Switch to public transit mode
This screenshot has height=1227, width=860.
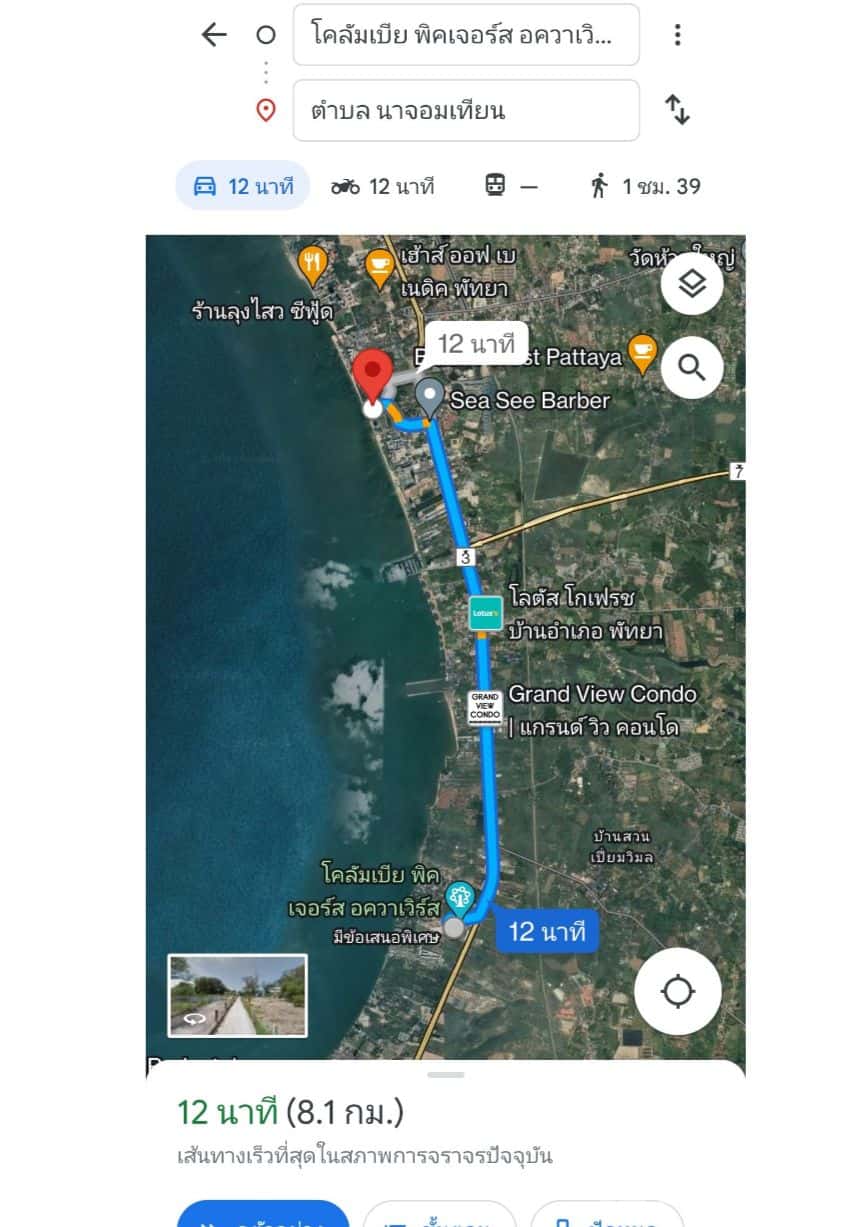(511, 186)
